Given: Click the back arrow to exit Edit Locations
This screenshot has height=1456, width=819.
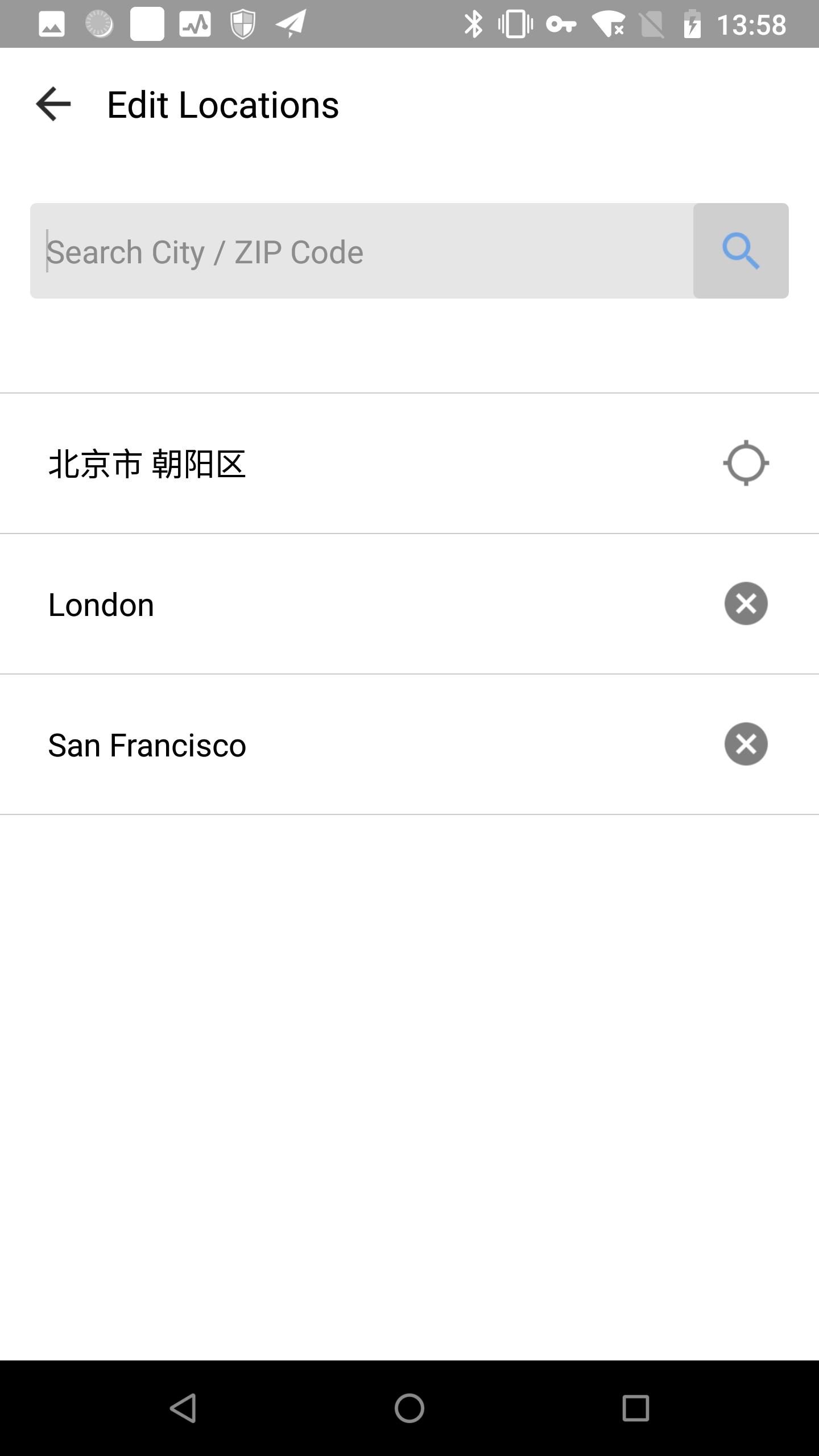Looking at the screenshot, I should (x=52, y=104).
